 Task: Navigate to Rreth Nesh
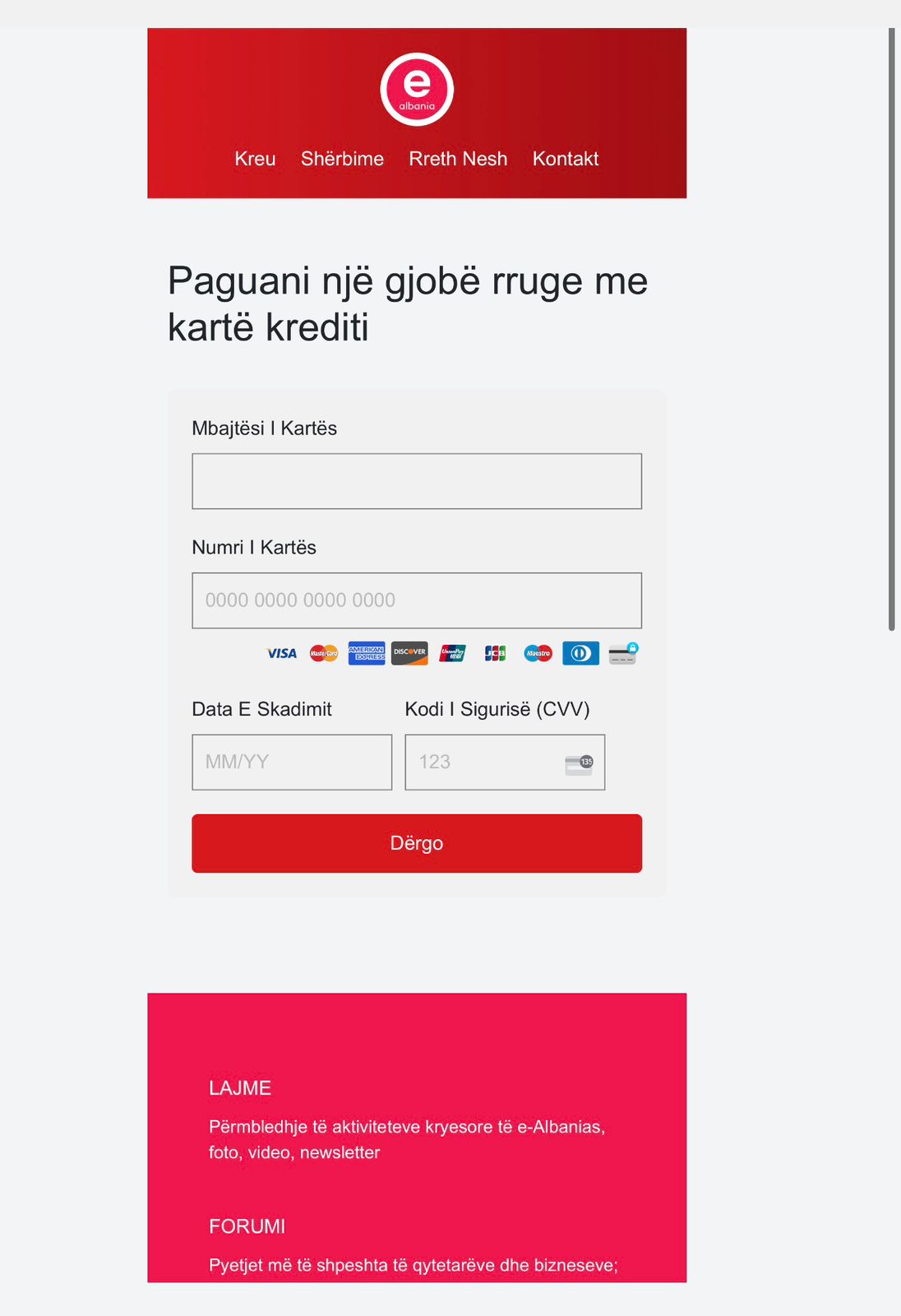pyautogui.click(x=458, y=159)
